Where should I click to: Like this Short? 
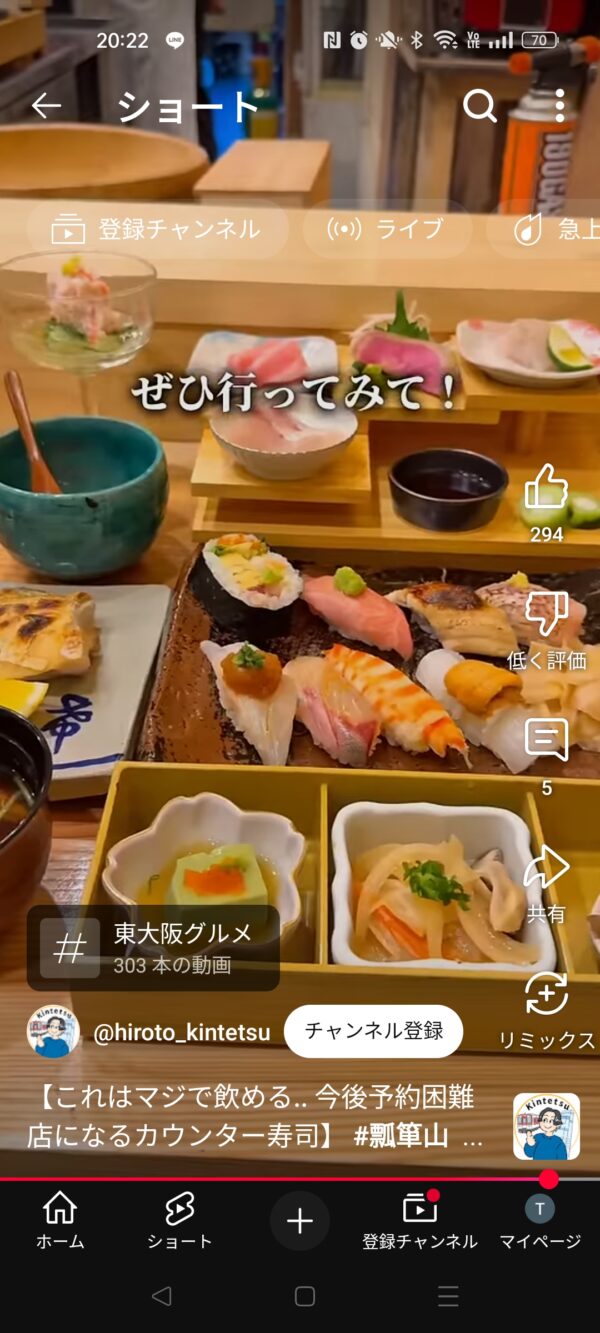coord(546,489)
